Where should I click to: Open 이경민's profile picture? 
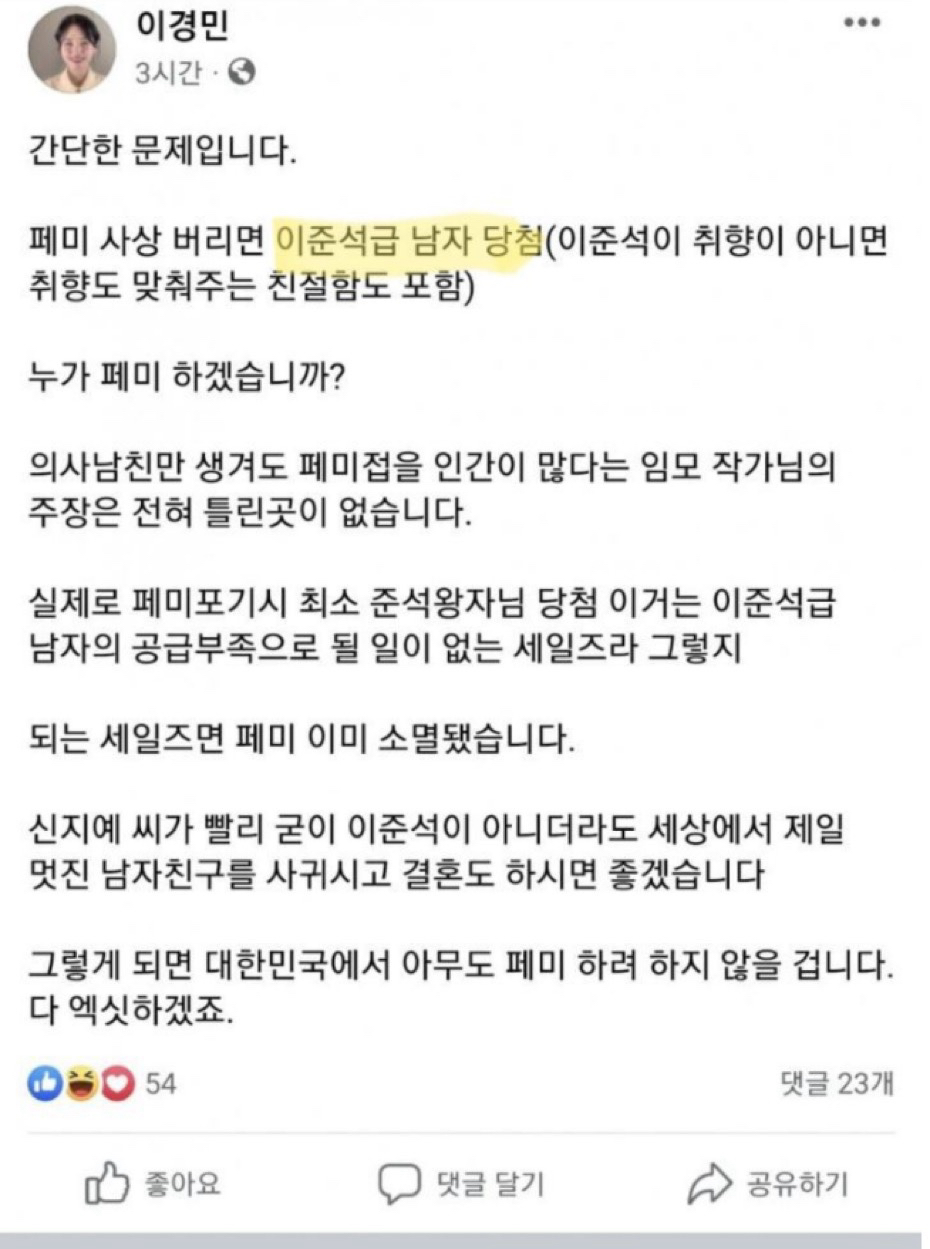click(x=71, y=49)
